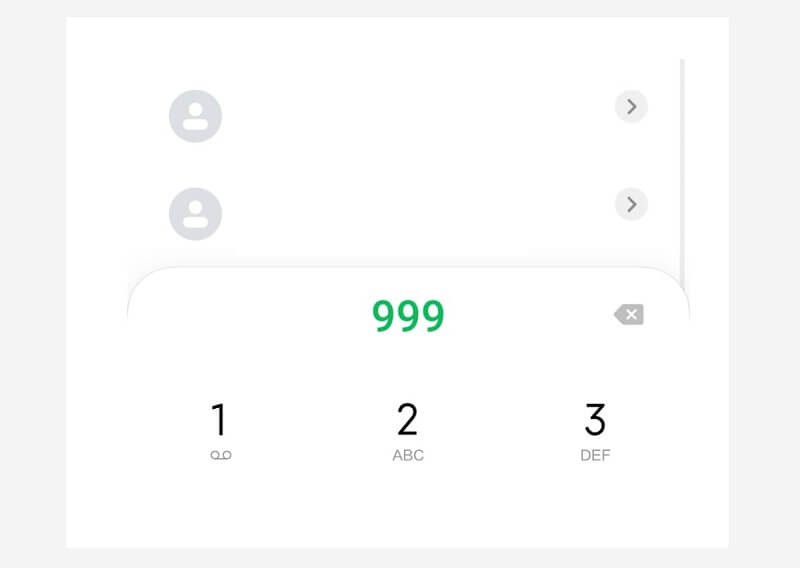
Task: Delete the last digit with backspace
Action: (629, 315)
